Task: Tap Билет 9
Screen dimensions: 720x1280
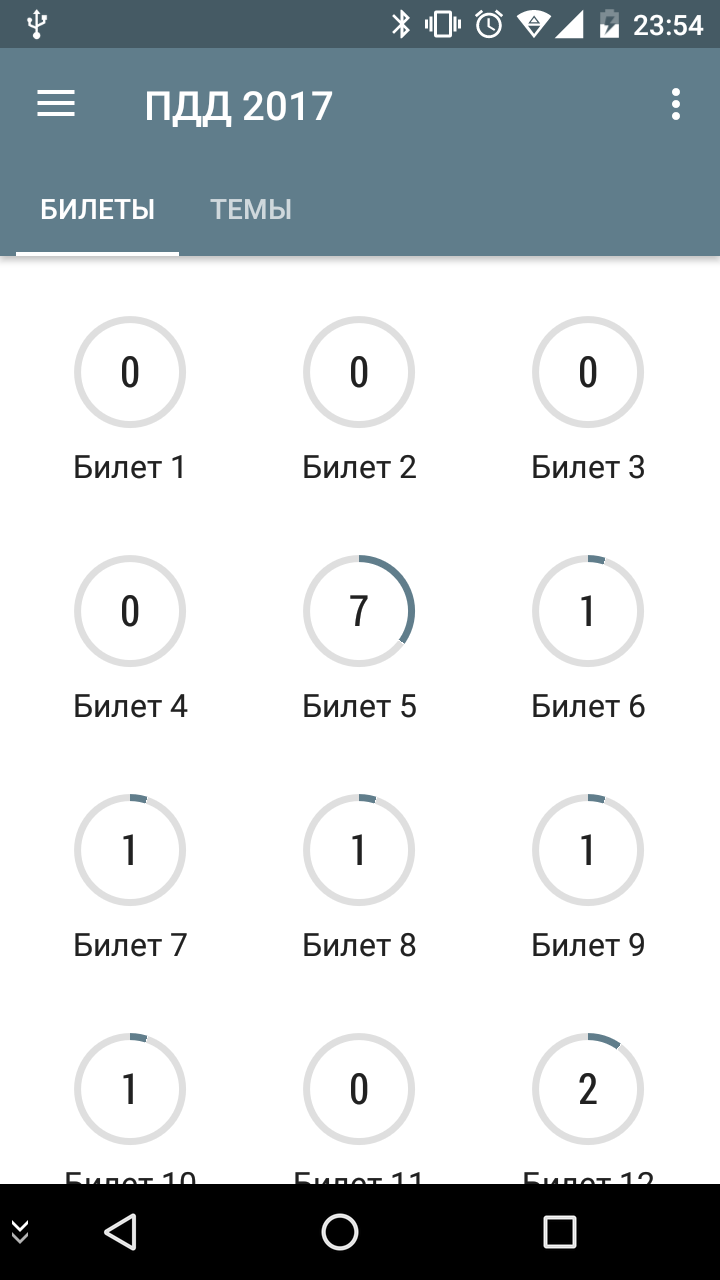Action: (588, 876)
